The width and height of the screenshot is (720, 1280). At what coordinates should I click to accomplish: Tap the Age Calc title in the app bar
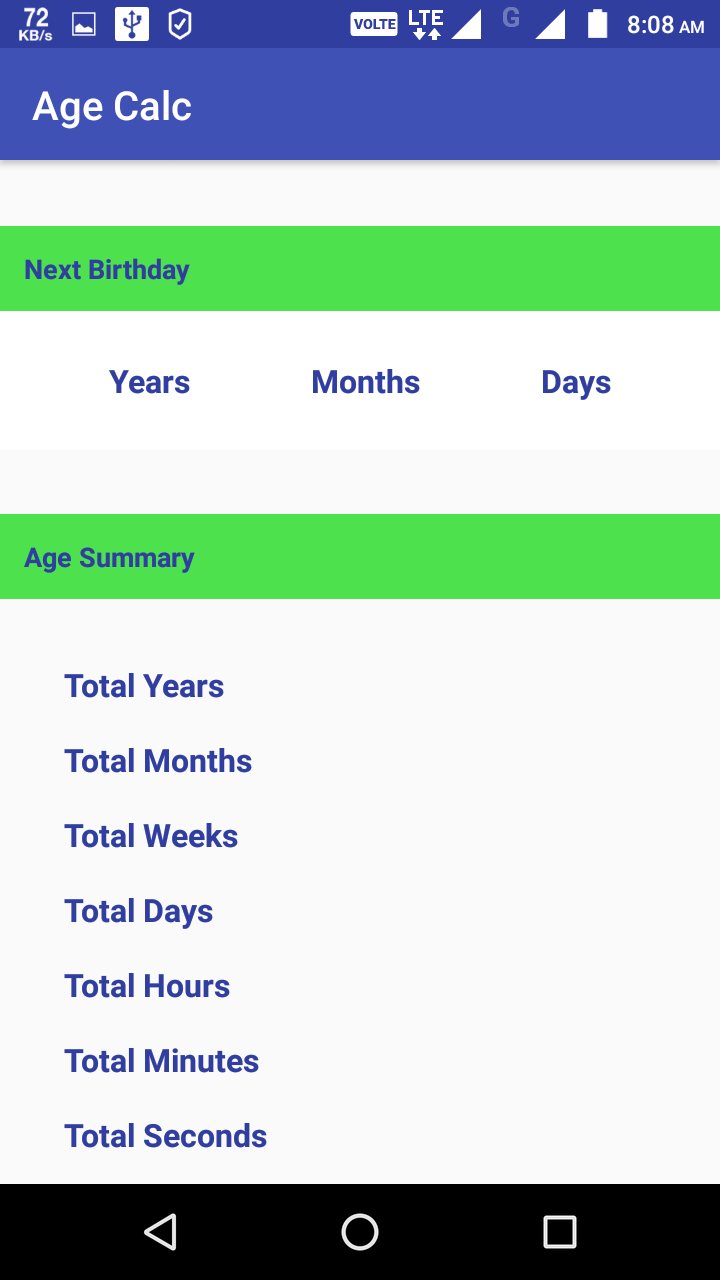[112, 105]
